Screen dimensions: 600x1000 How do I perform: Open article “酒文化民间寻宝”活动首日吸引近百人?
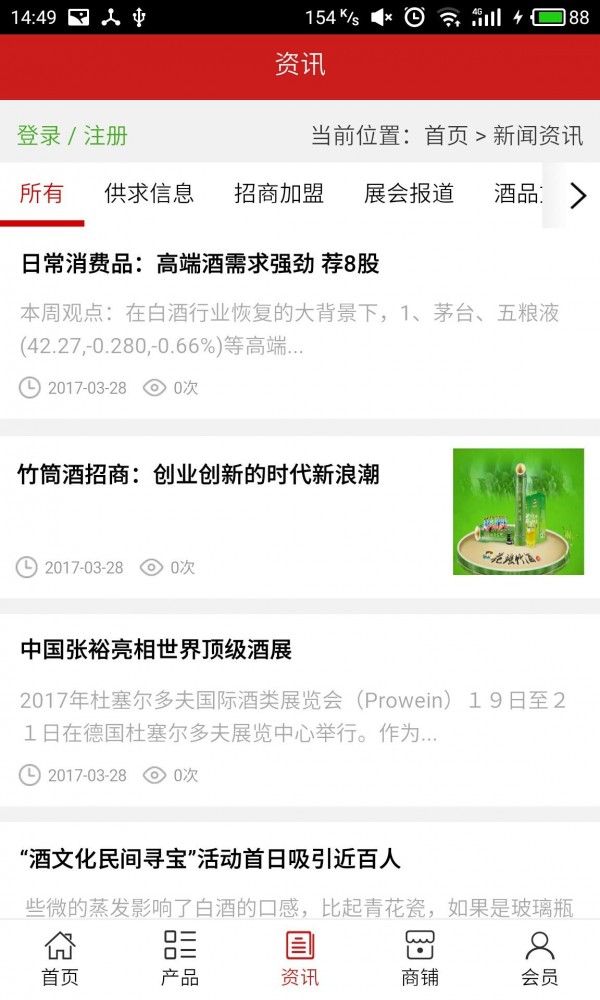[210, 858]
